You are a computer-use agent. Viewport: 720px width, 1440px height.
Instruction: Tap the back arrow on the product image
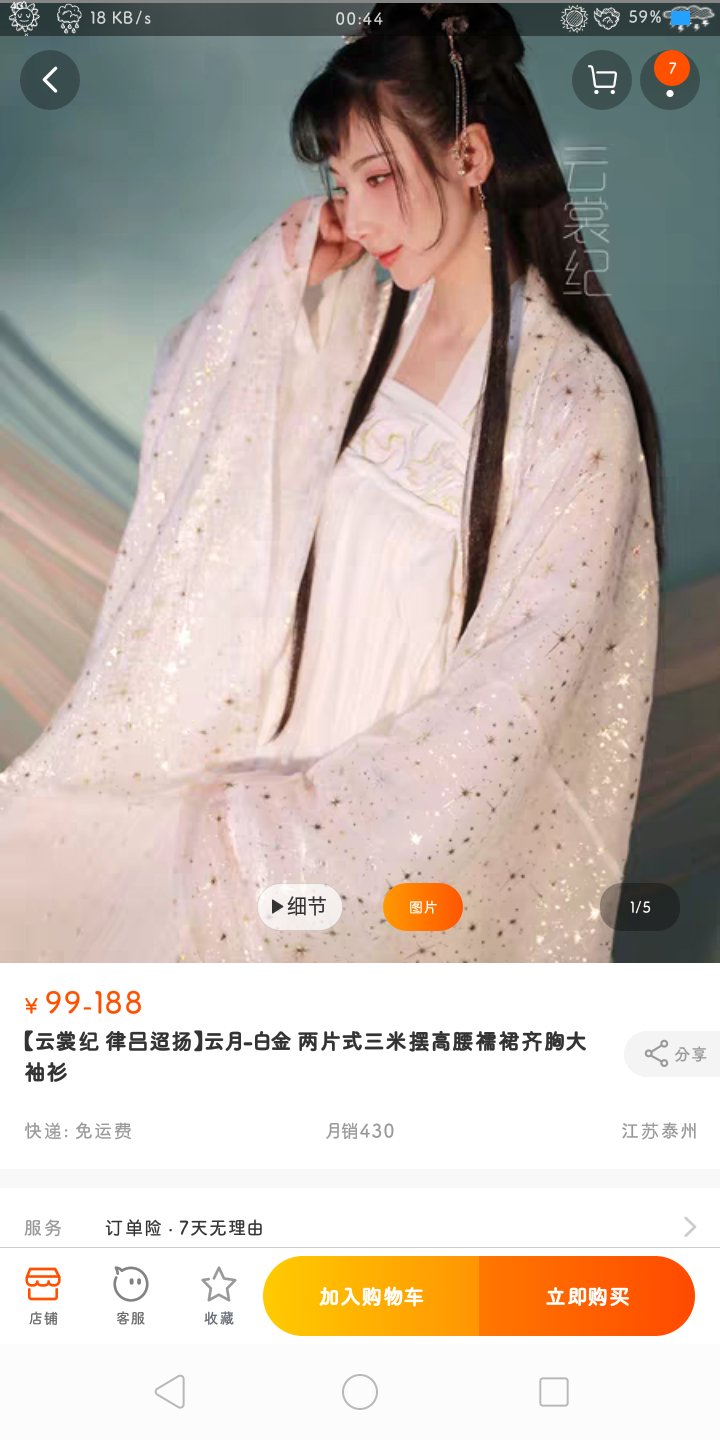[x=50, y=79]
